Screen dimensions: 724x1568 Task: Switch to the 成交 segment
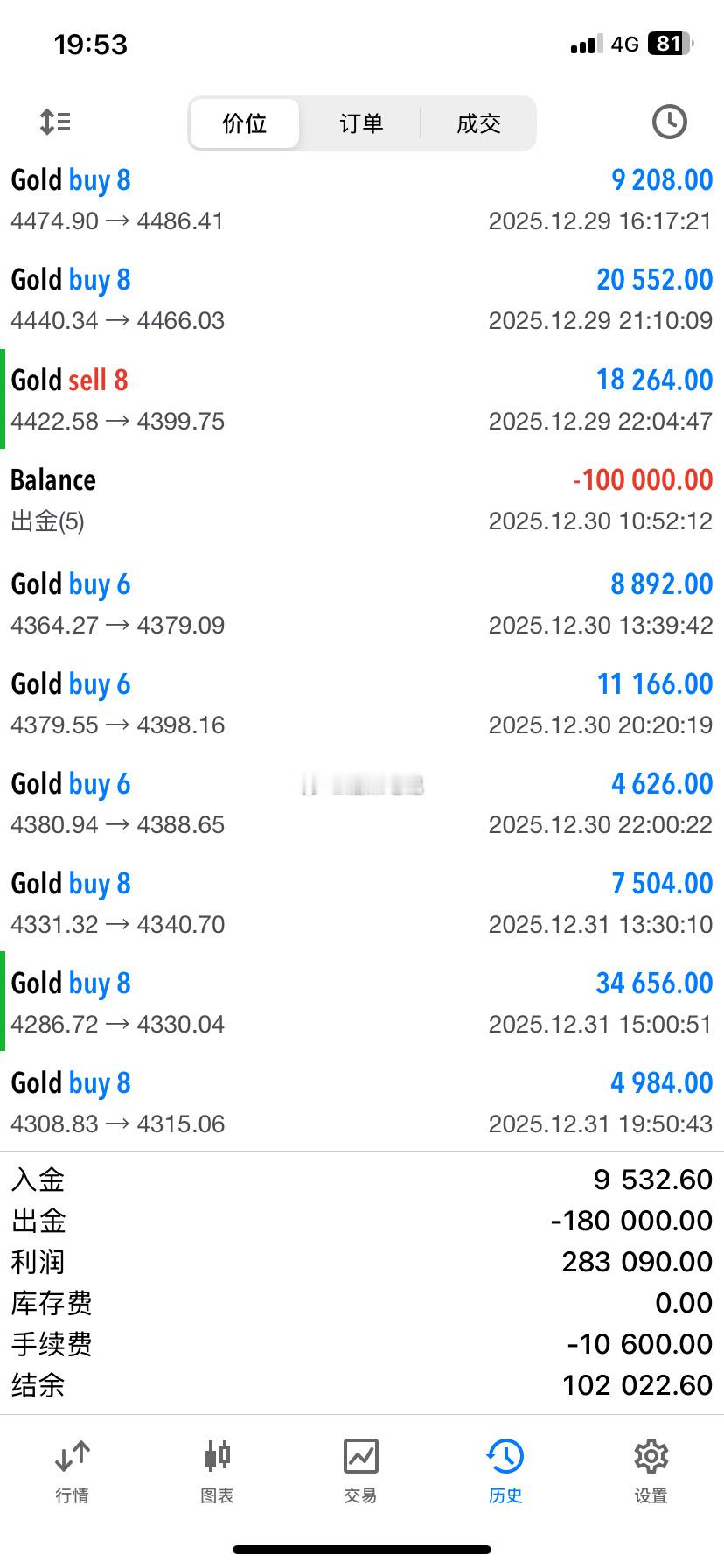tap(478, 123)
